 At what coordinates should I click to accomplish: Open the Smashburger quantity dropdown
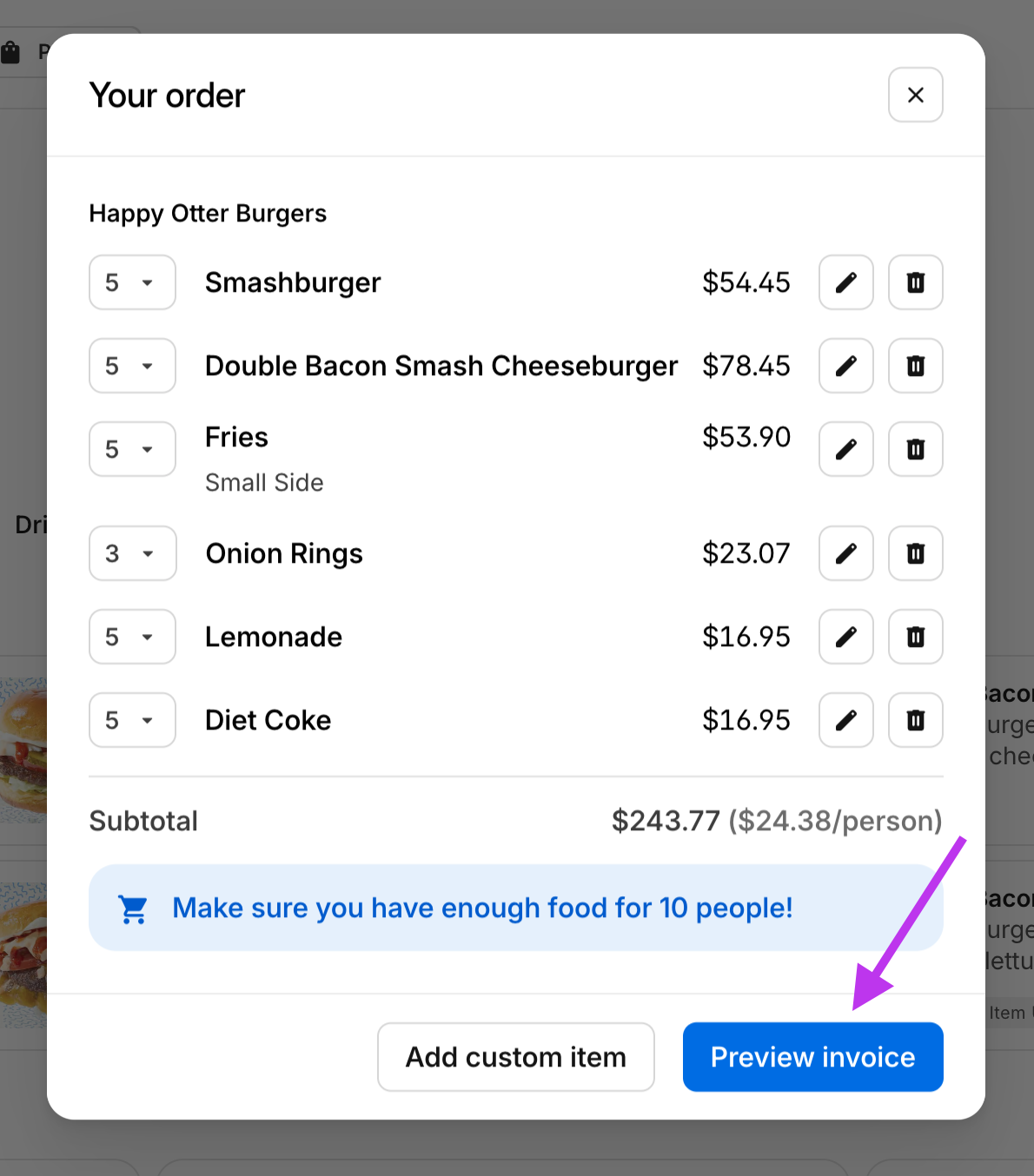[132, 282]
